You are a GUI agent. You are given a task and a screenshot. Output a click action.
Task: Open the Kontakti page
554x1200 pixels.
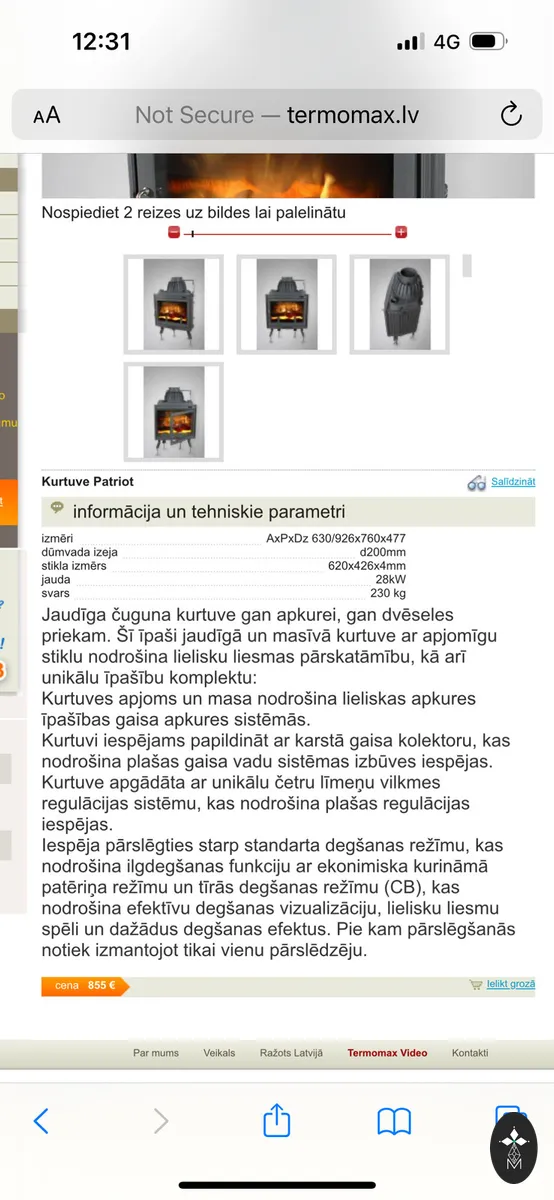pos(470,1053)
